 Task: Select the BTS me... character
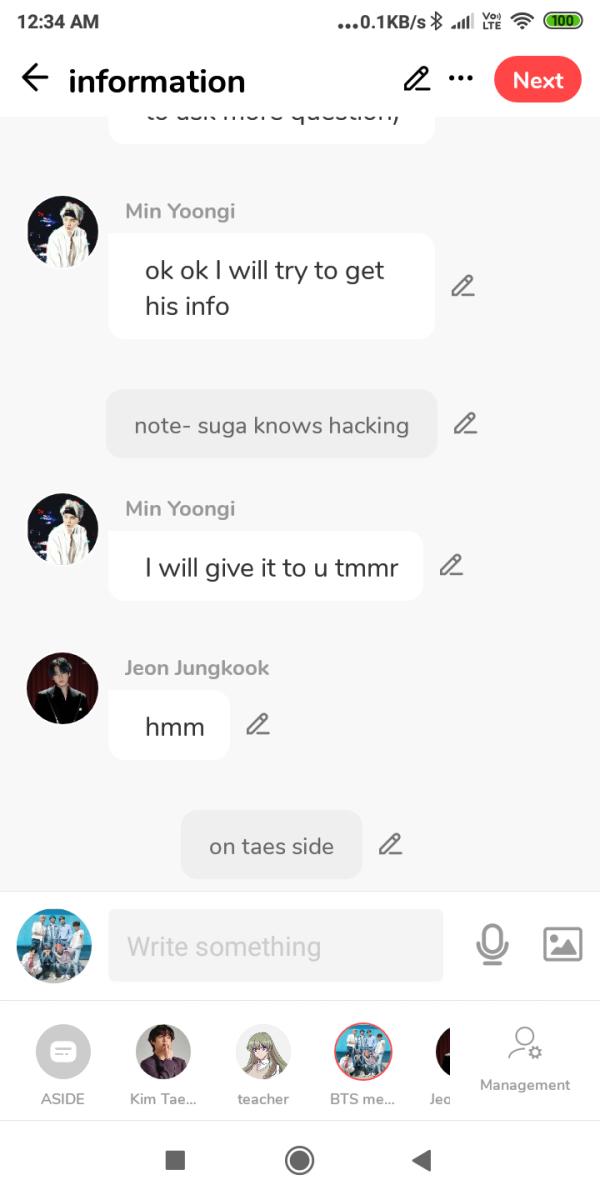pyautogui.click(x=362, y=1065)
